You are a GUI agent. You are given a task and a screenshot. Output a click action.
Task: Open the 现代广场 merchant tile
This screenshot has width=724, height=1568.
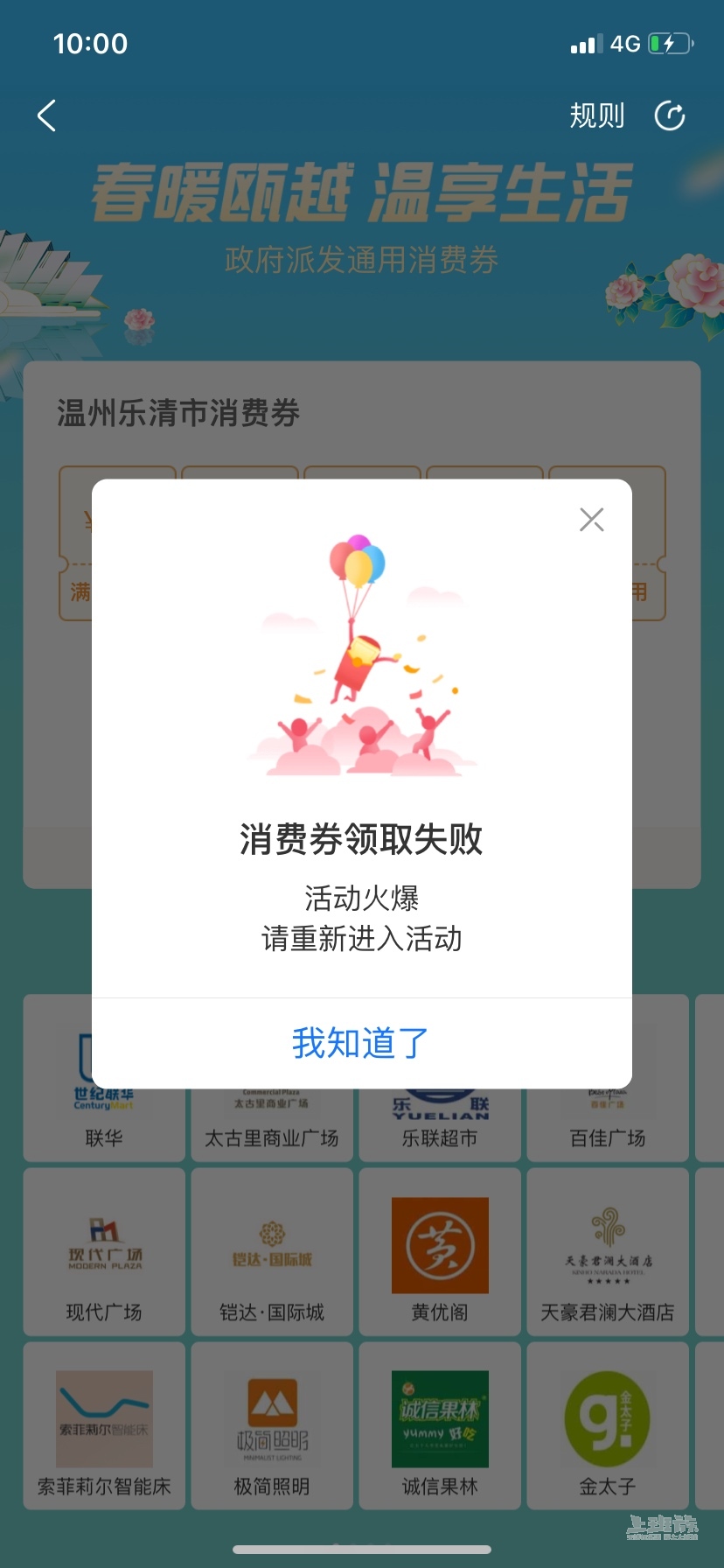tap(104, 1251)
